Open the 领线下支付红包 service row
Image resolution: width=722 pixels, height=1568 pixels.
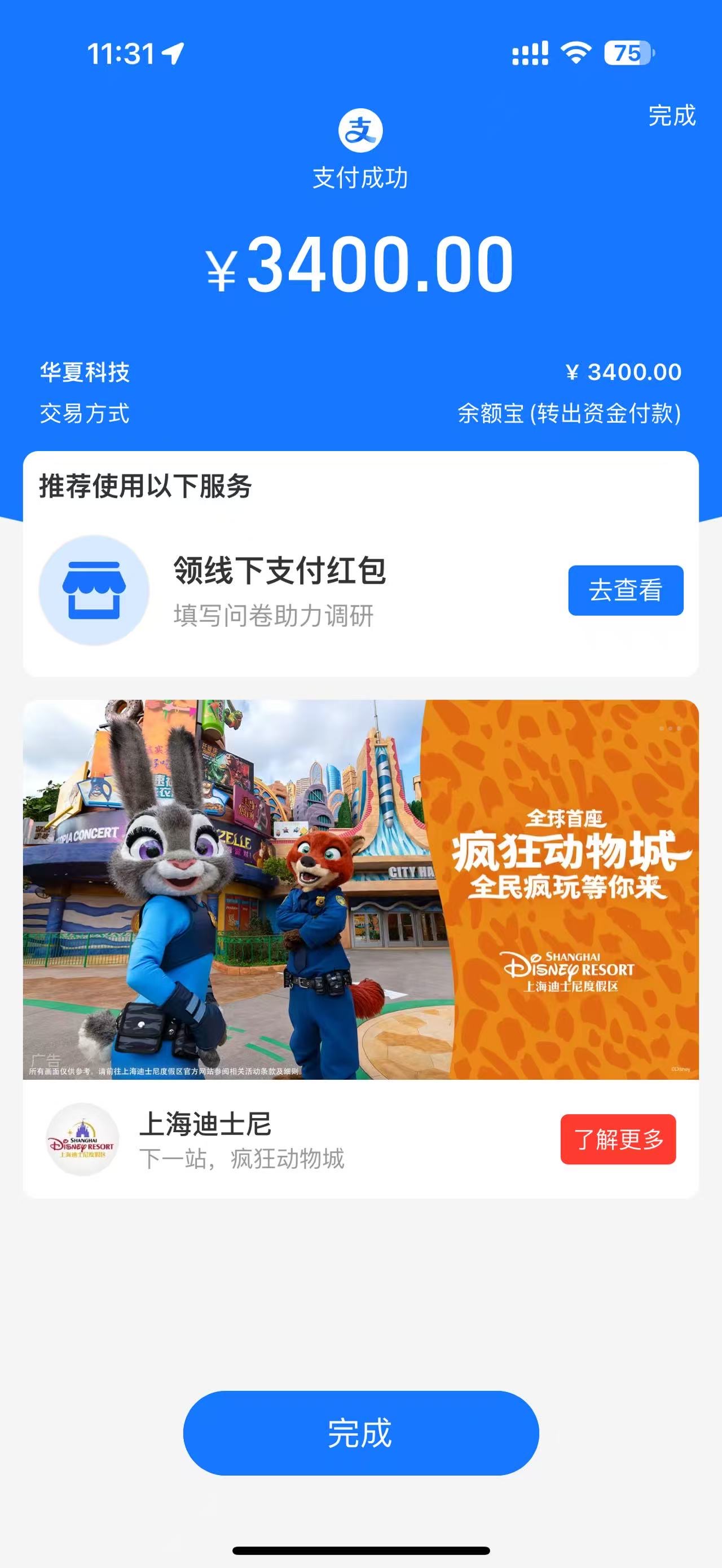coord(280,589)
